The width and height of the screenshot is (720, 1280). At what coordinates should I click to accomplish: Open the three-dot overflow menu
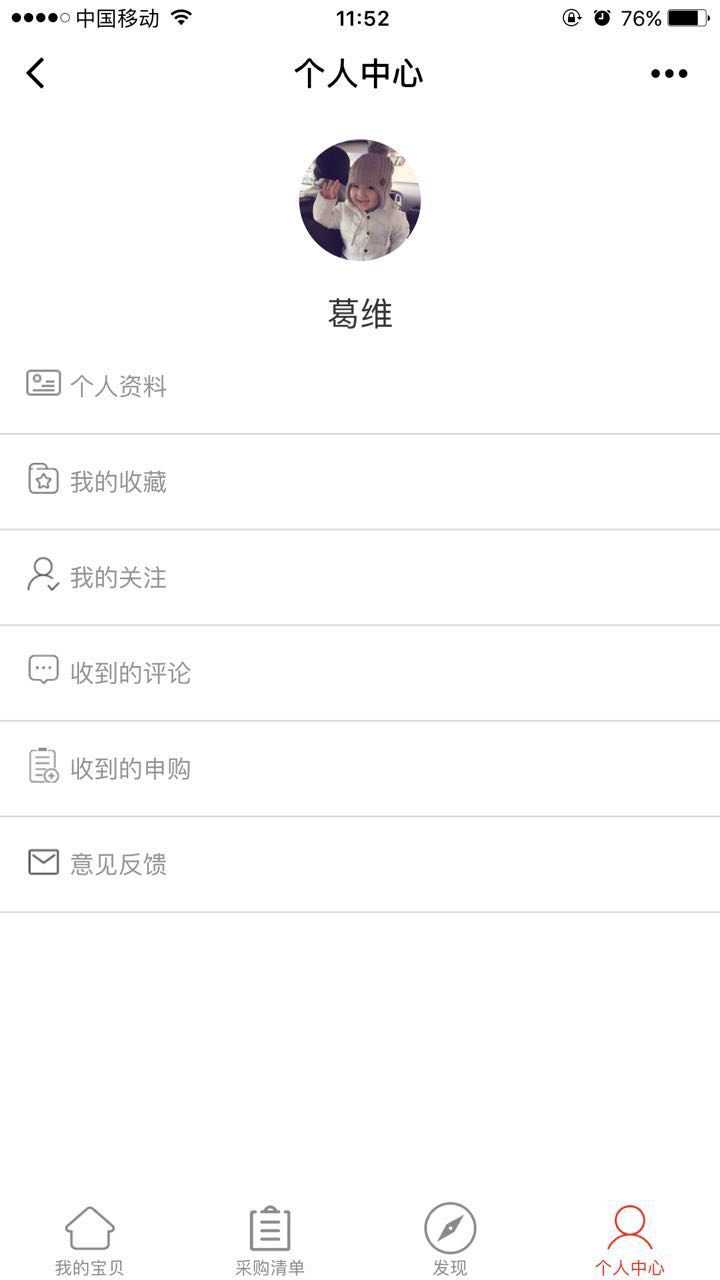[669, 73]
